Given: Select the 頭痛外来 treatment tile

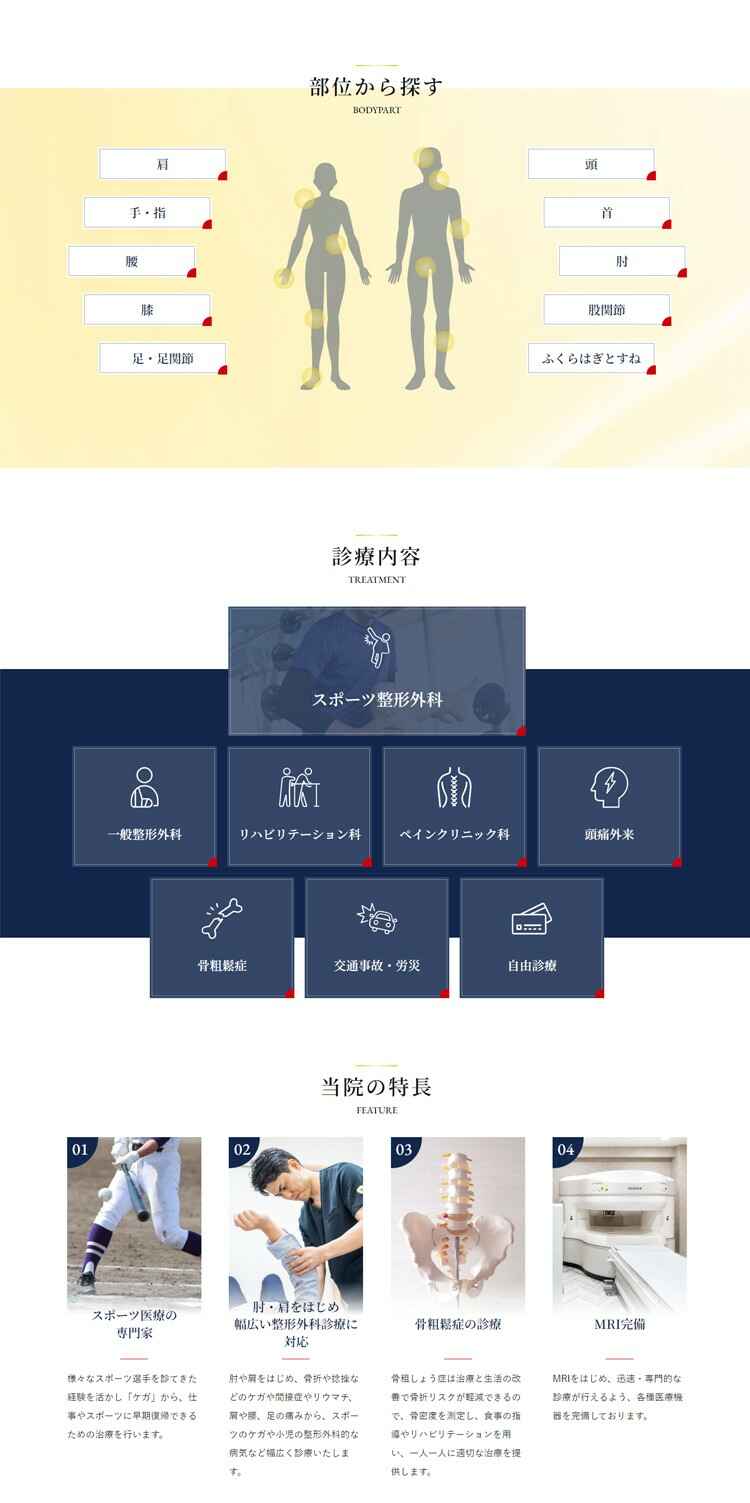Looking at the screenshot, I should tap(609, 806).
